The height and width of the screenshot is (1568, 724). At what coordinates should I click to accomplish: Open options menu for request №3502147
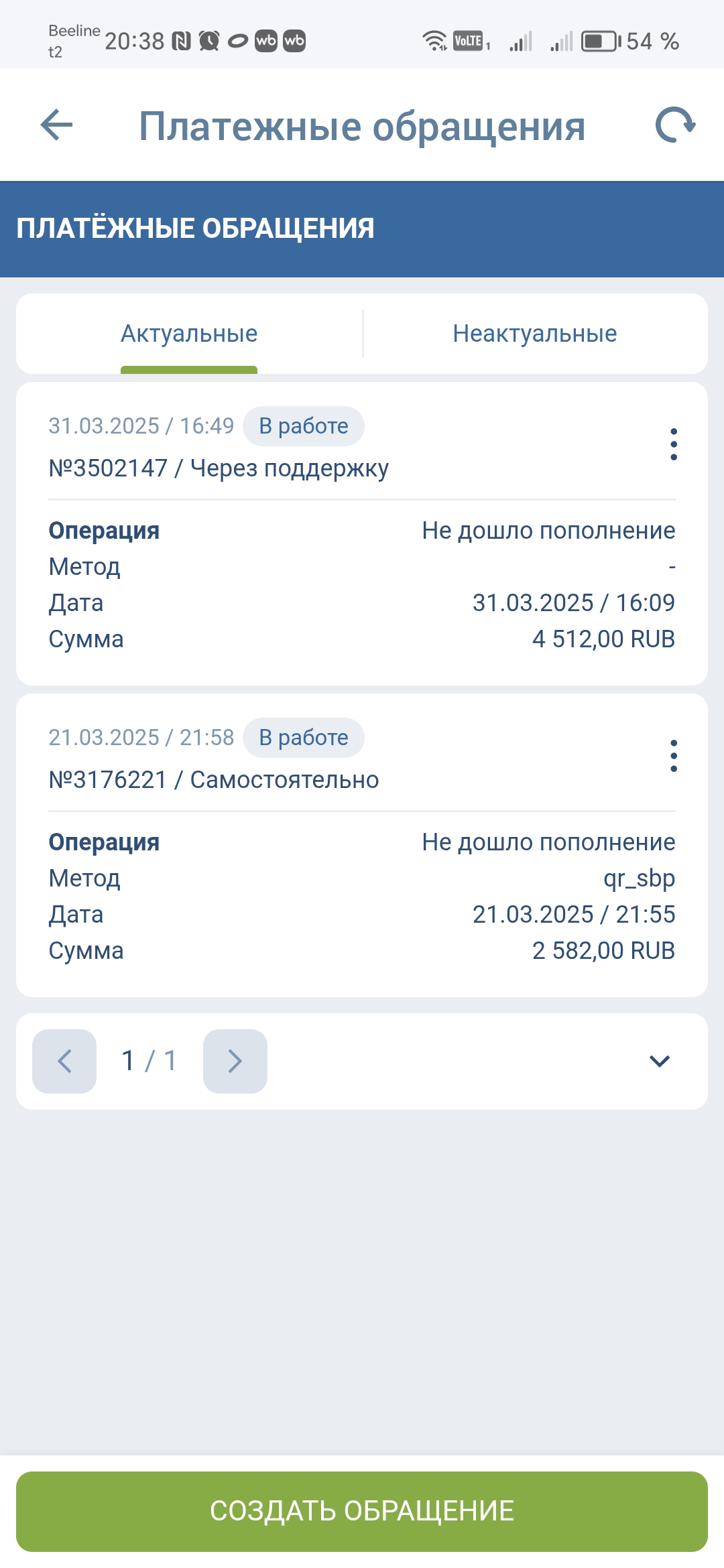pos(674,444)
